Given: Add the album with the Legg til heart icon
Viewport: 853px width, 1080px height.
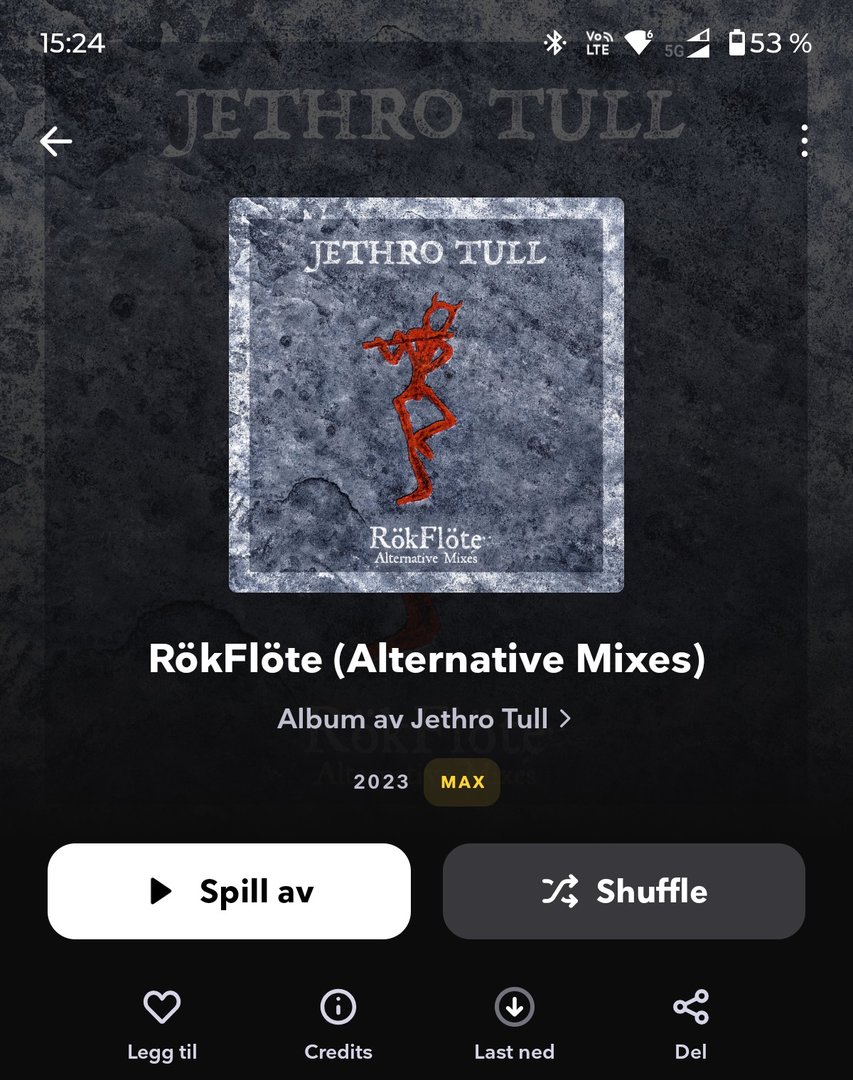Looking at the screenshot, I should tap(162, 1008).
